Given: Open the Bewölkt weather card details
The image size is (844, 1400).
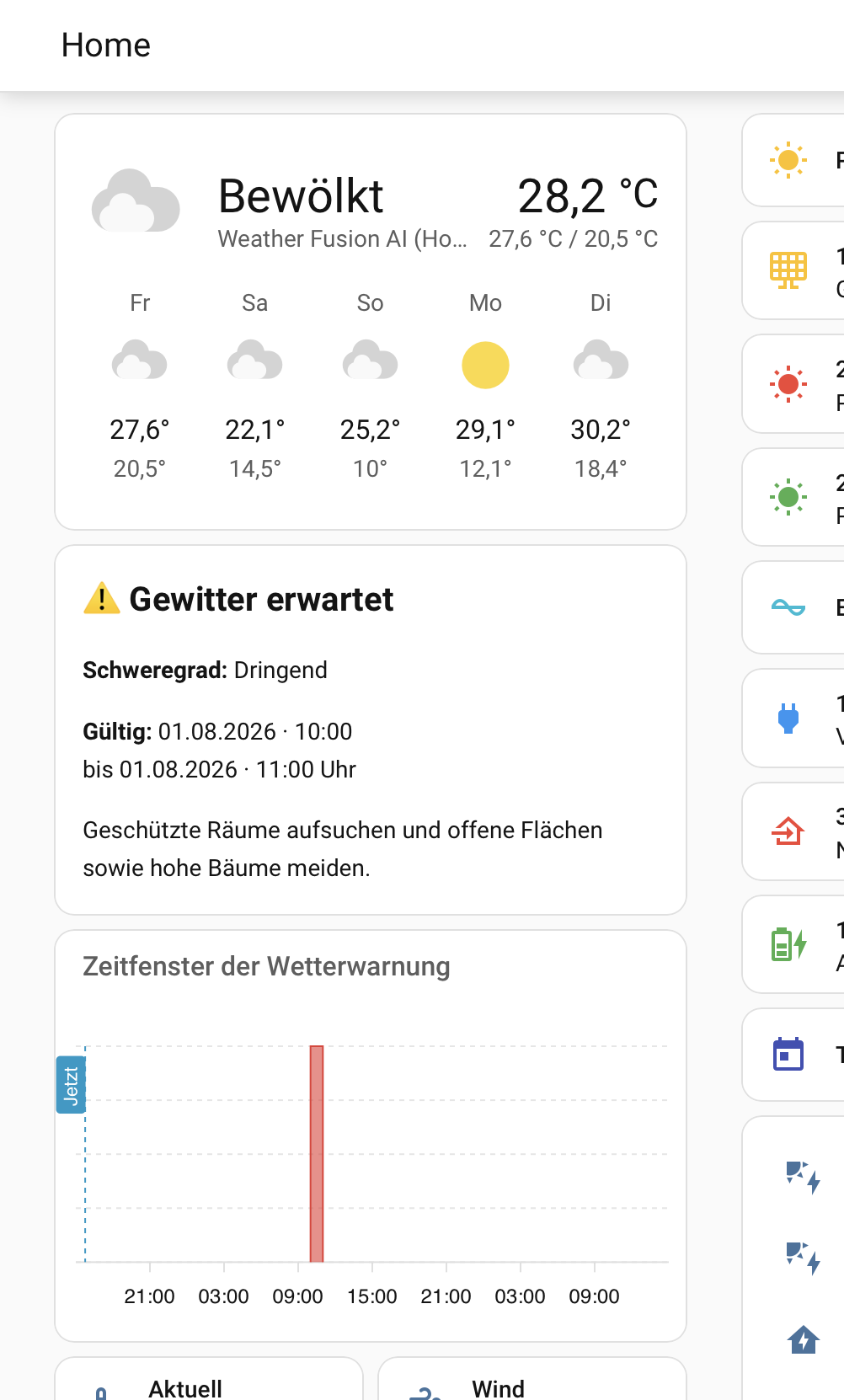Looking at the screenshot, I should click(x=371, y=322).
